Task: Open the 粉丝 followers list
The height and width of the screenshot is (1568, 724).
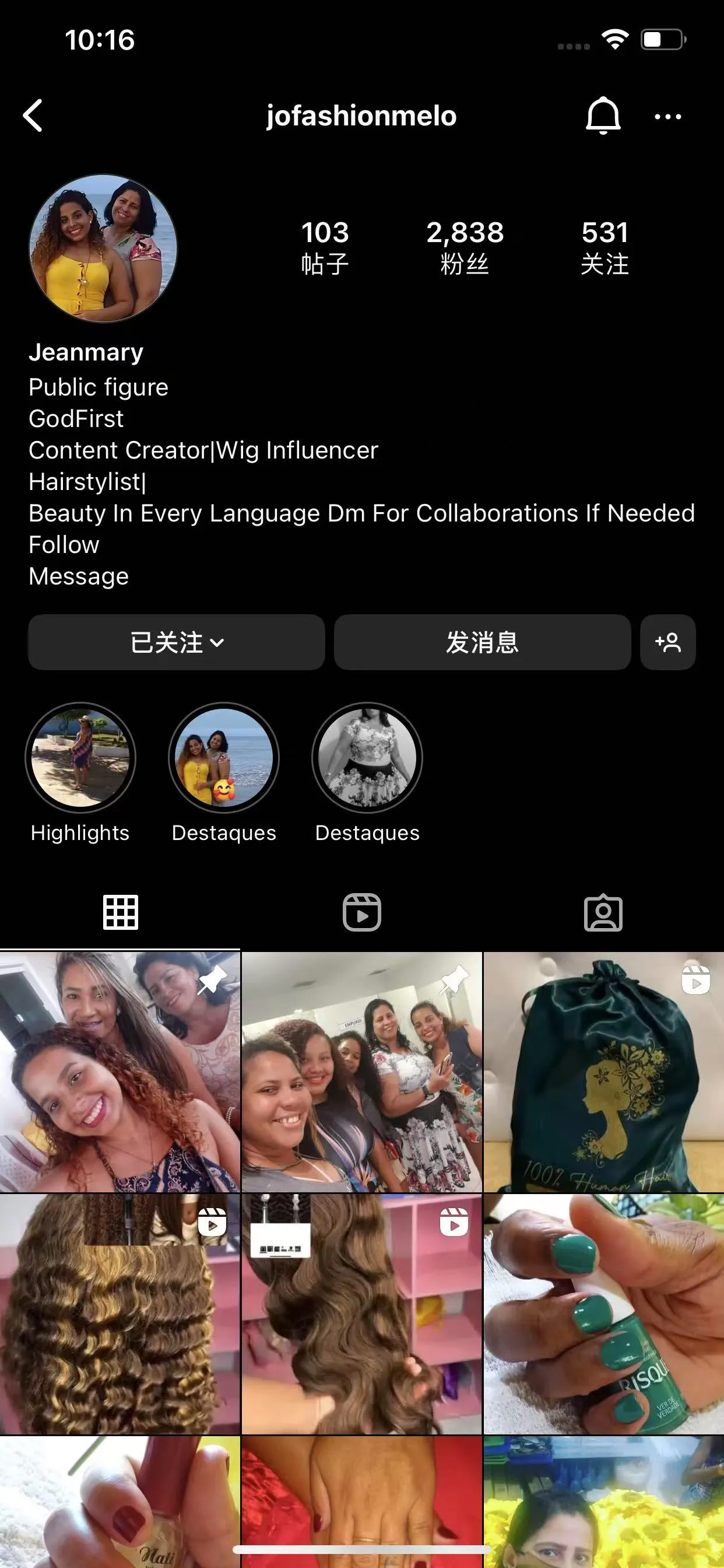Action: (465, 247)
